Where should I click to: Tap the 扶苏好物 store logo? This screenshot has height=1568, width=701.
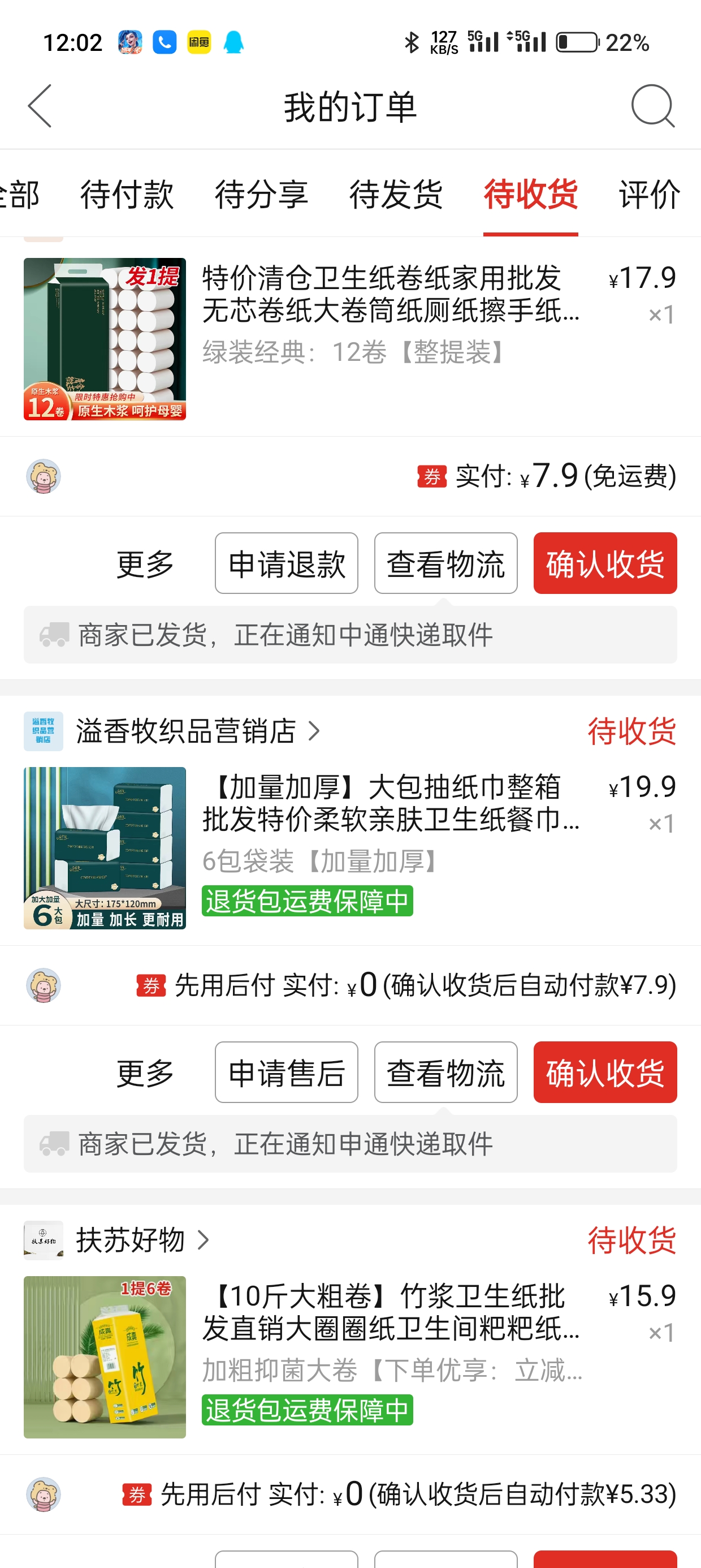tap(43, 1242)
